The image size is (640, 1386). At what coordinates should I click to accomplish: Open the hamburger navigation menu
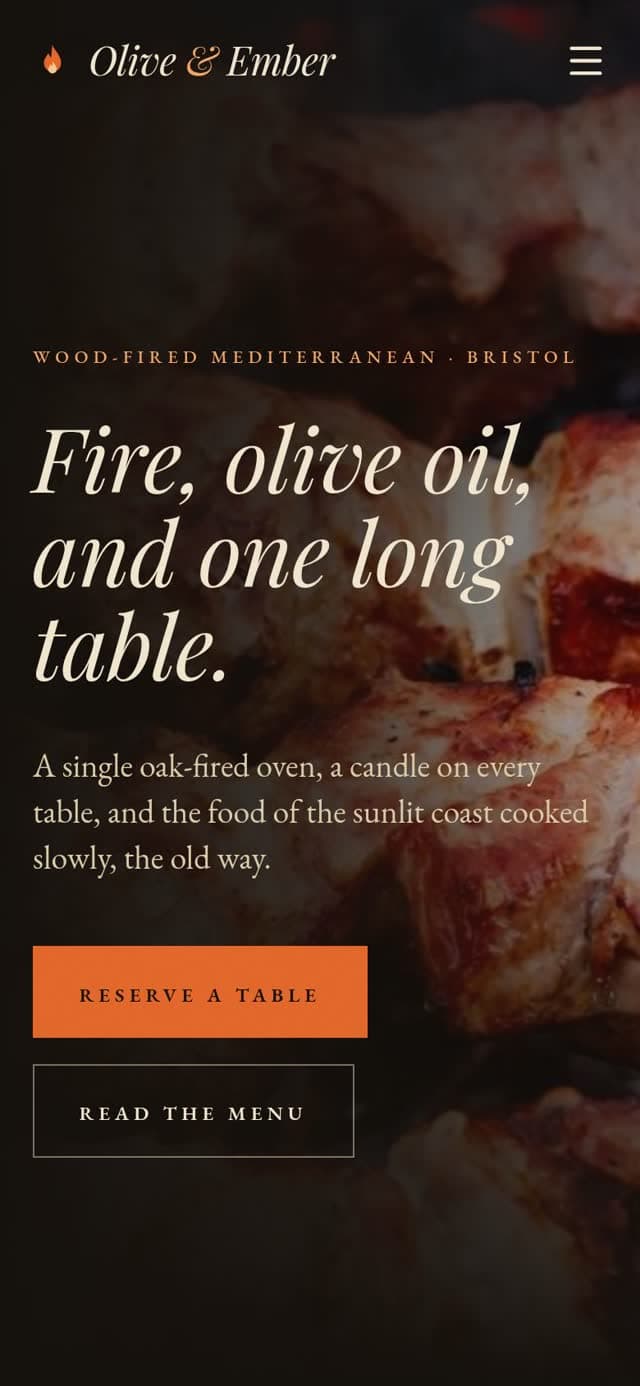586,61
